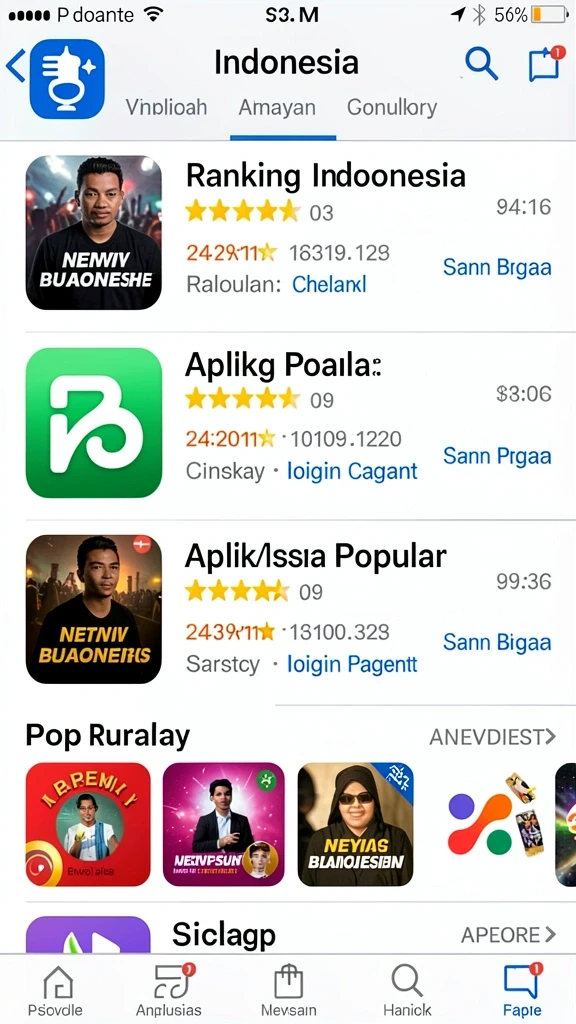Open the message icon with red badge at top
The image size is (576, 1024).
(545, 63)
